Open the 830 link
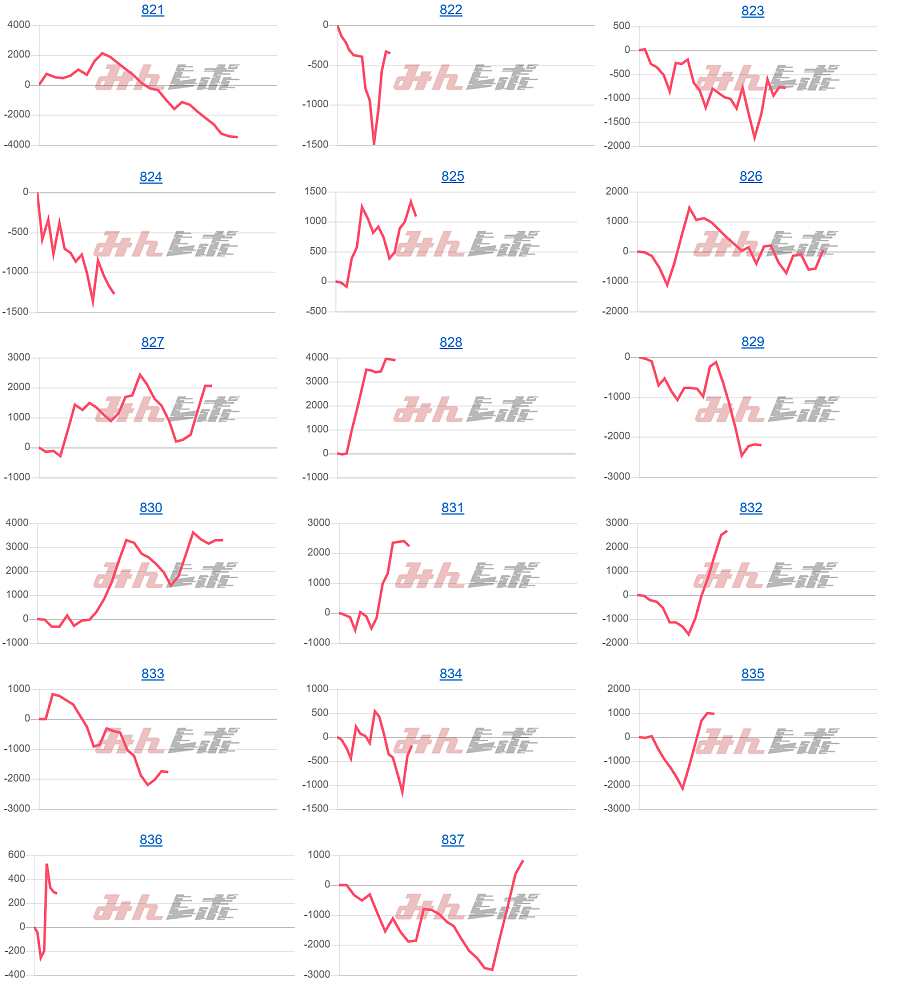900x996 pixels. click(151, 508)
